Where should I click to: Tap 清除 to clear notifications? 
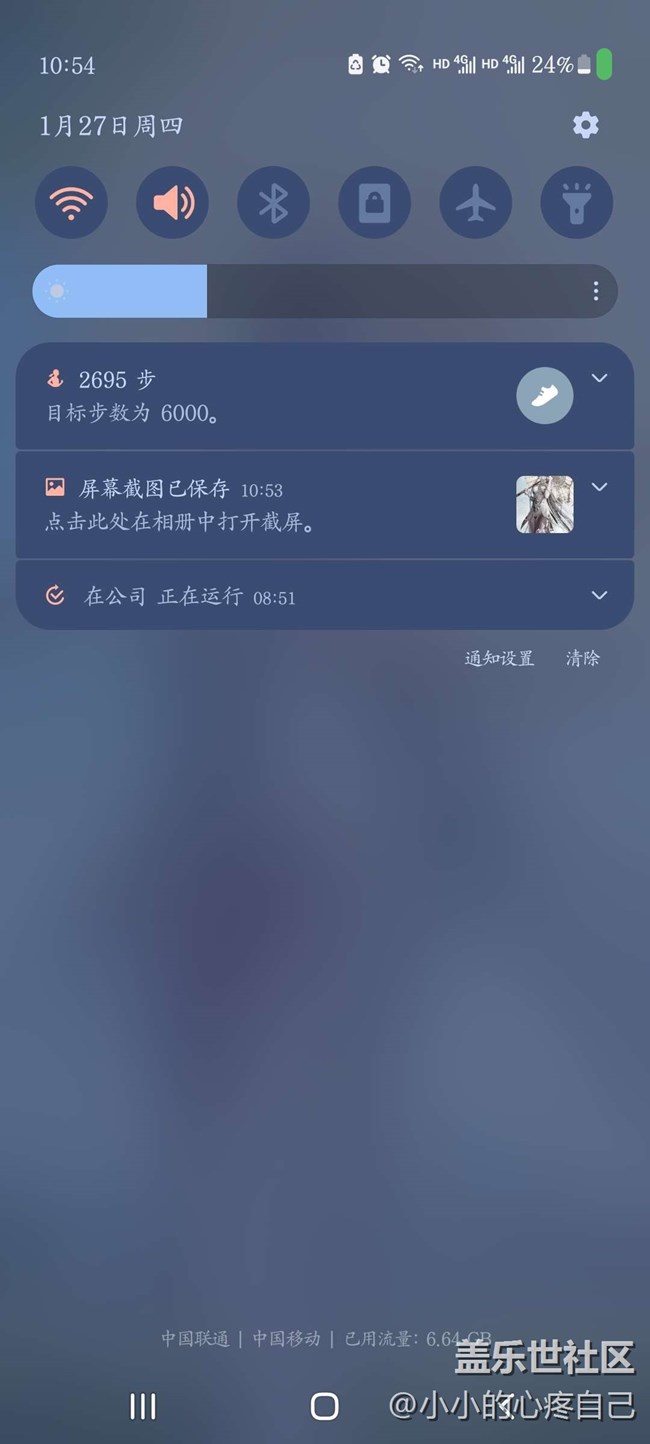click(582, 658)
